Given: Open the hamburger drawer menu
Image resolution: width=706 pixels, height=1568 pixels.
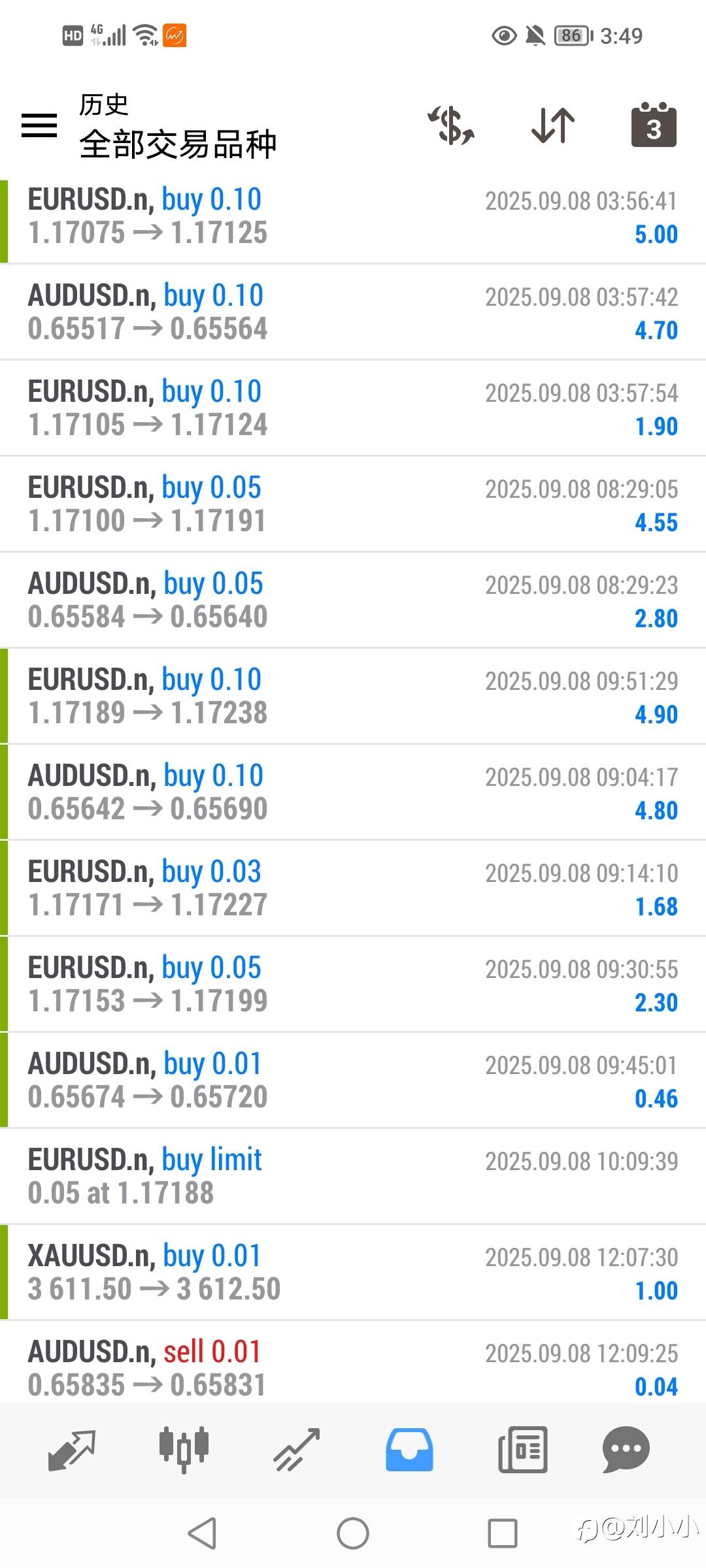Looking at the screenshot, I should click(39, 125).
